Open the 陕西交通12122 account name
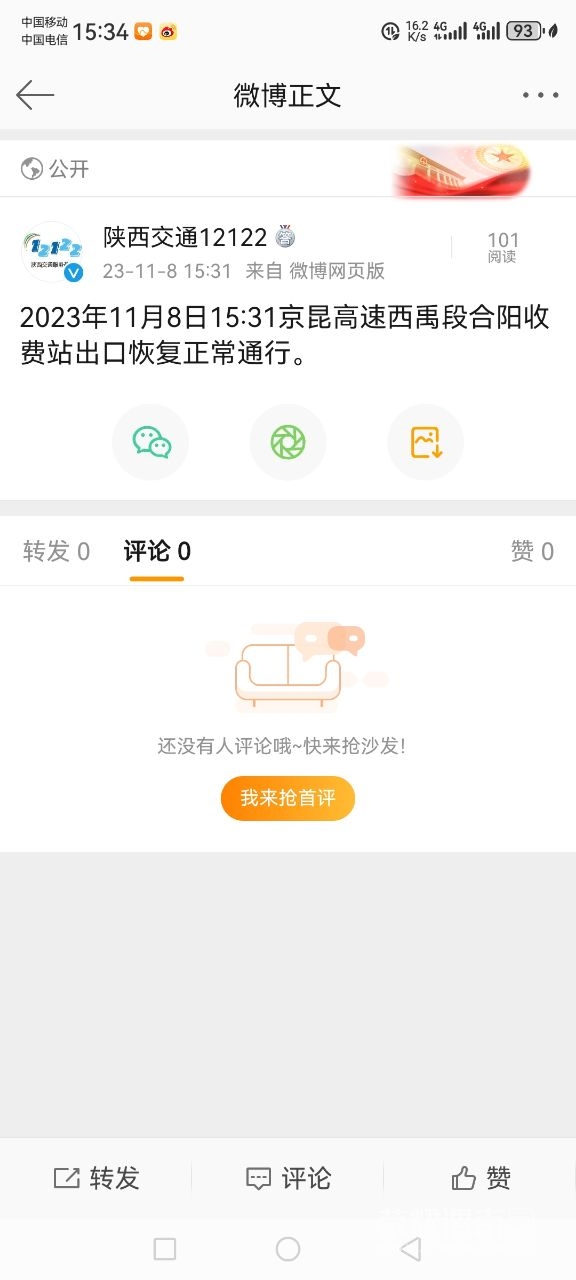Viewport: 576px width, 1280px height. pyautogui.click(x=185, y=237)
